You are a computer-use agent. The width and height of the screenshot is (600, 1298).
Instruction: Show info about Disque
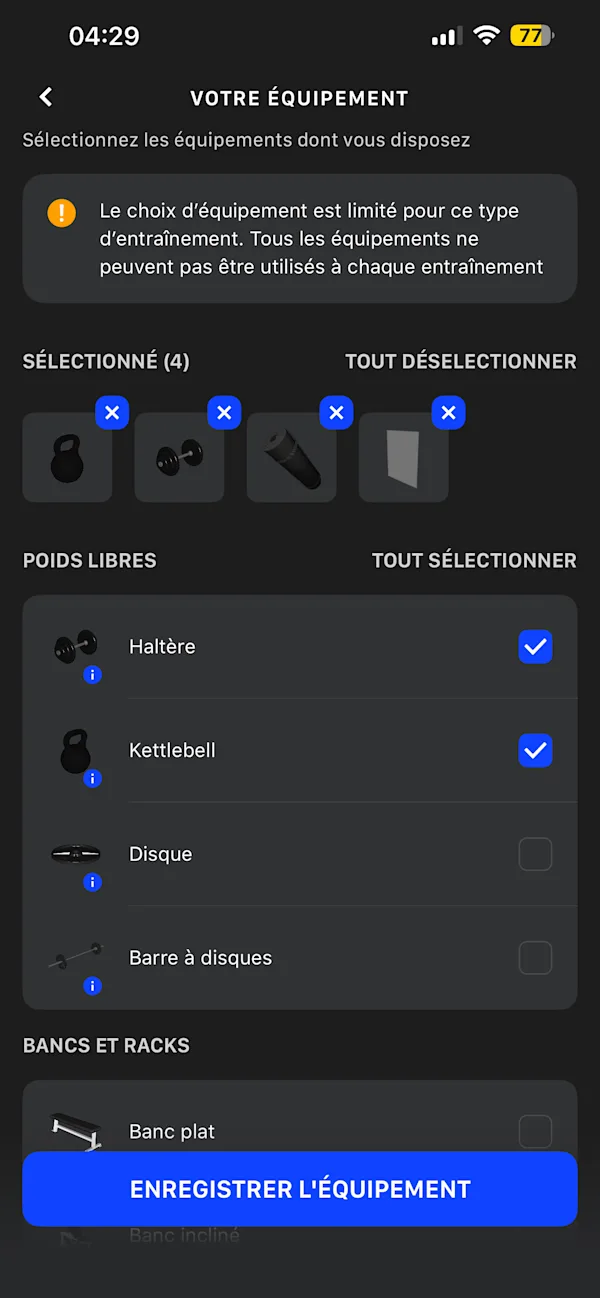(93, 882)
